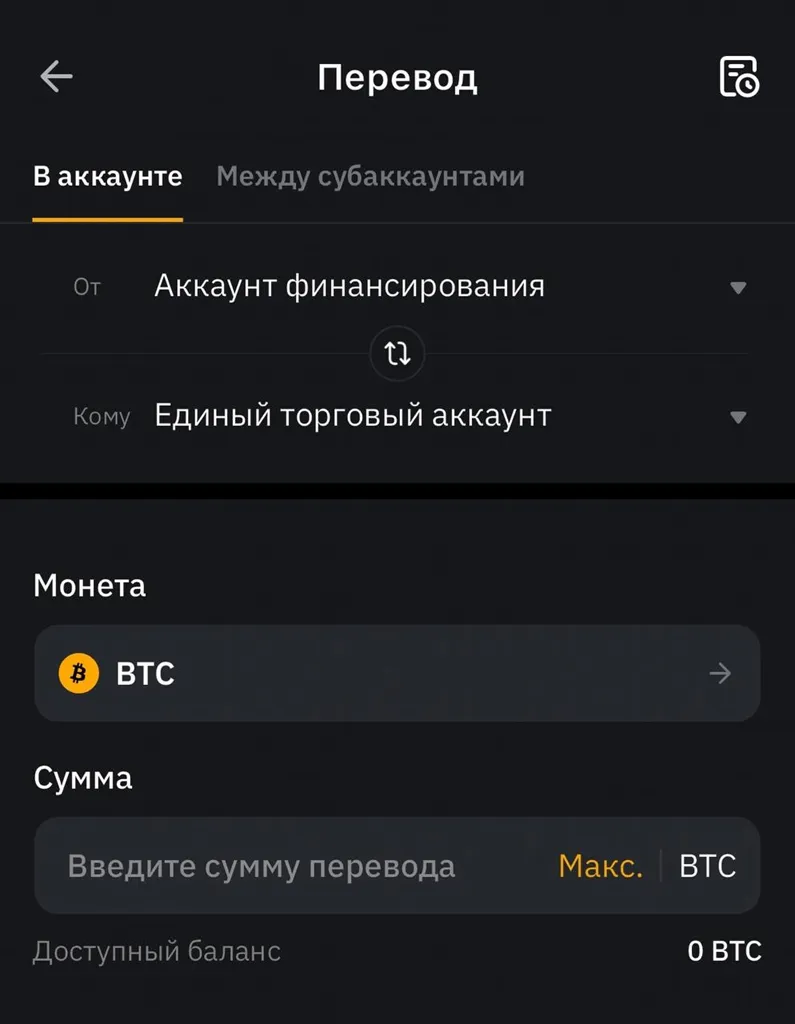Tap the Перевод screen title
795x1024 pixels.
point(397,76)
